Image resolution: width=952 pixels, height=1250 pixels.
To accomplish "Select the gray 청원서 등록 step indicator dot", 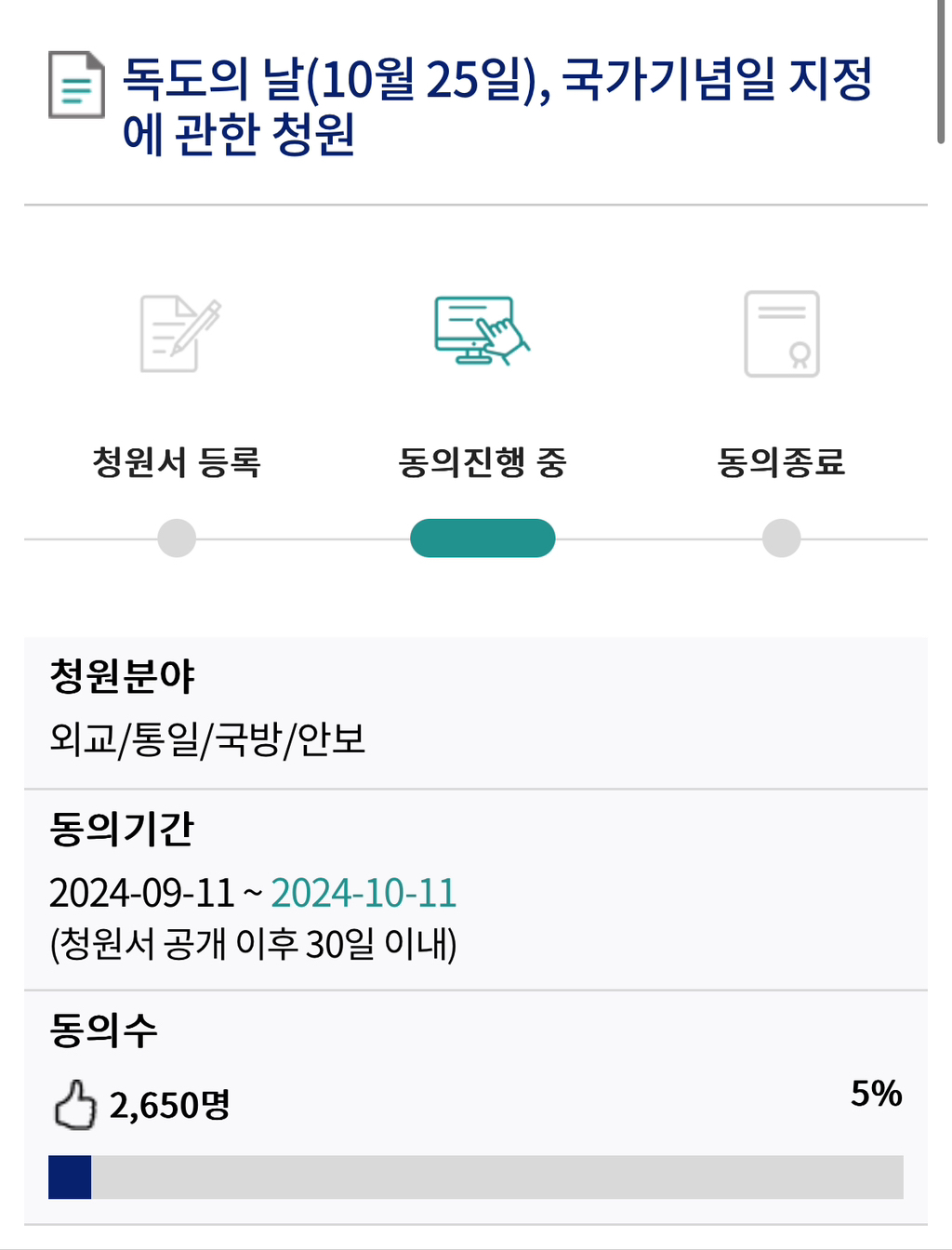I will [176, 538].
